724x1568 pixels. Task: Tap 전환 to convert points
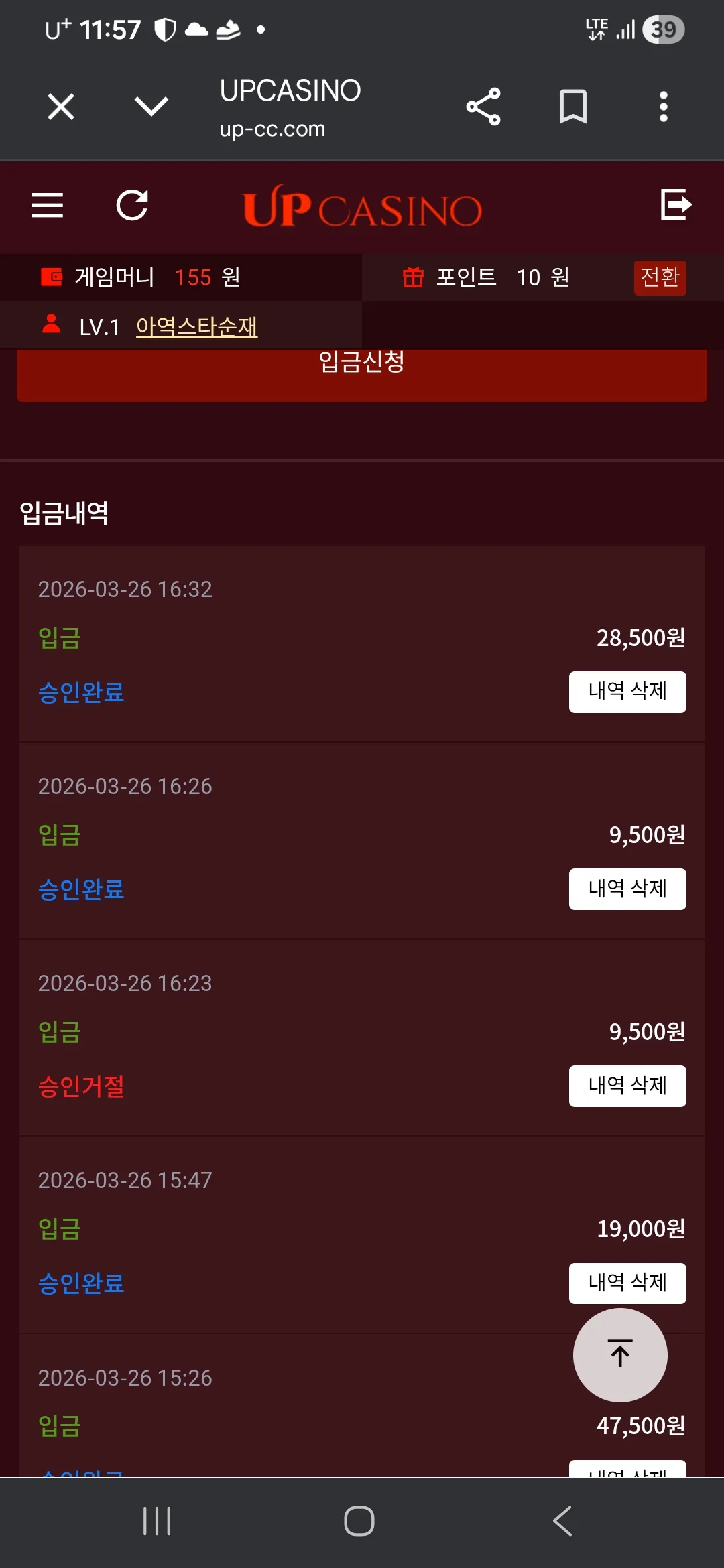coord(660,277)
